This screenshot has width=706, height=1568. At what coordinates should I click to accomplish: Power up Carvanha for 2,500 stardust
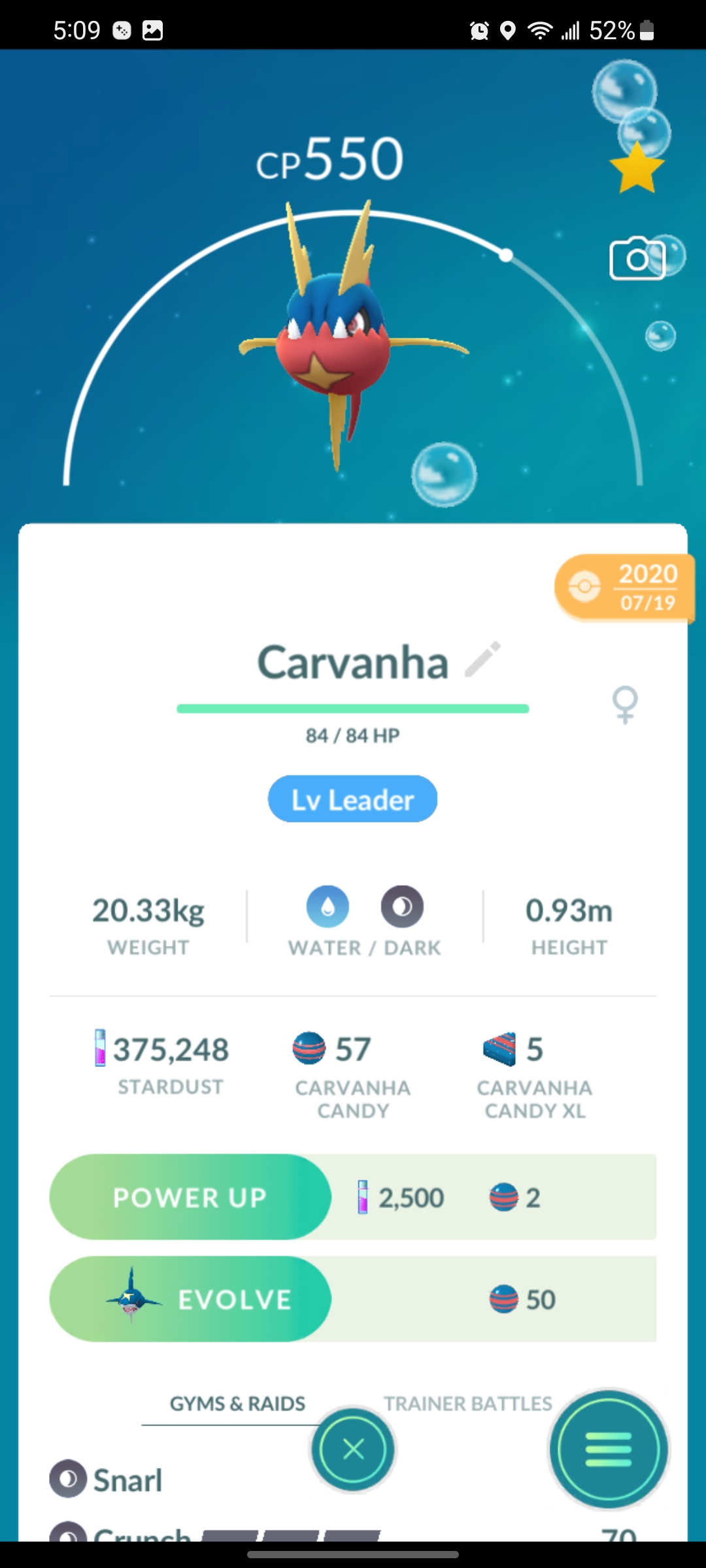(190, 1197)
